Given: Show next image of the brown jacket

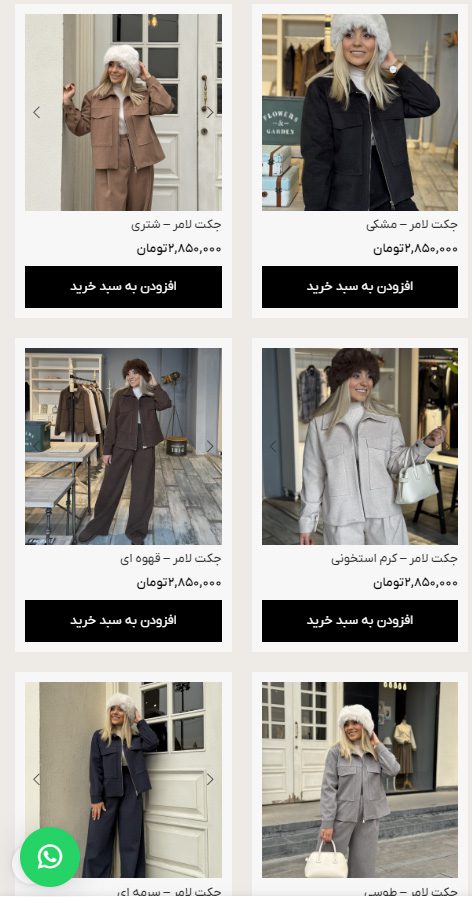Looking at the screenshot, I should coord(210,446).
